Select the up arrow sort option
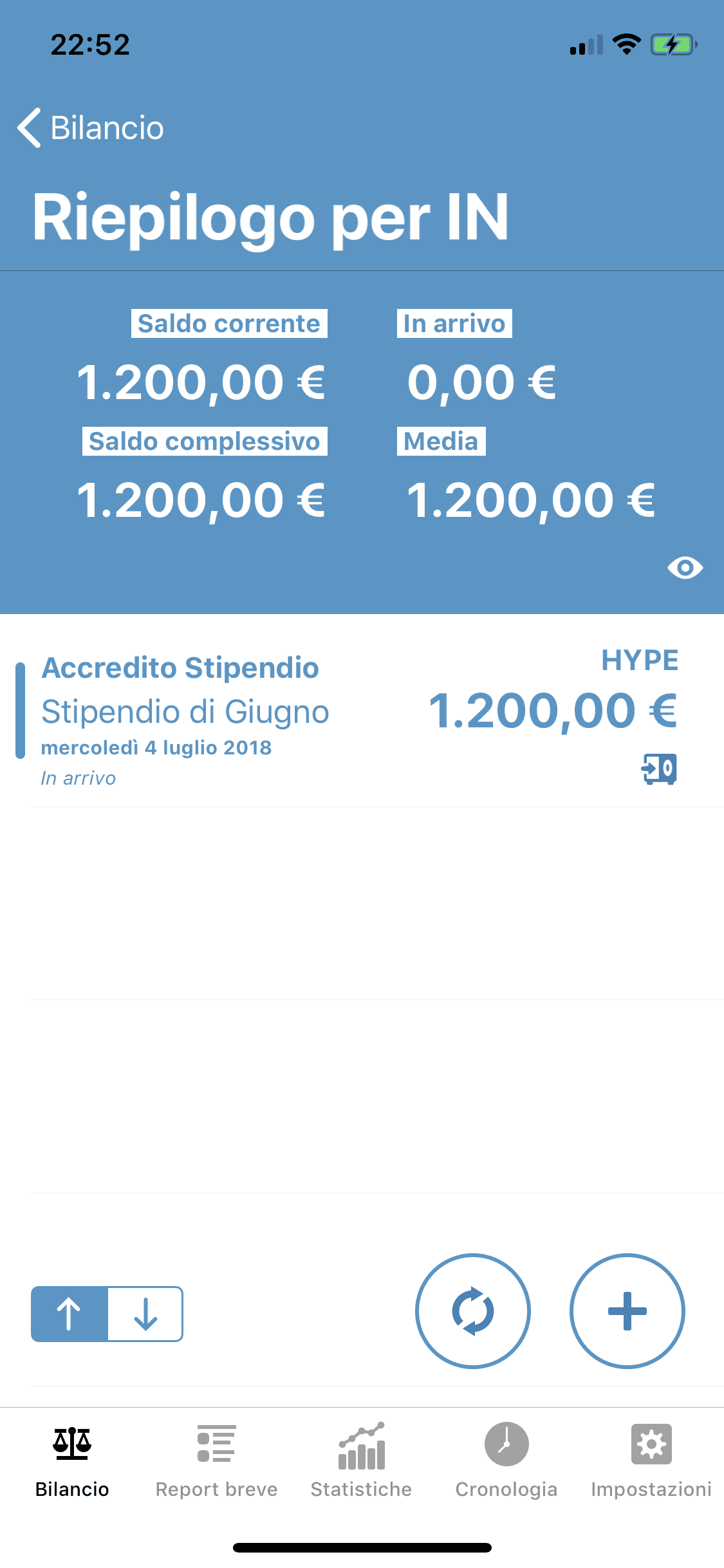The width and height of the screenshot is (724, 1568). (70, 1314)
